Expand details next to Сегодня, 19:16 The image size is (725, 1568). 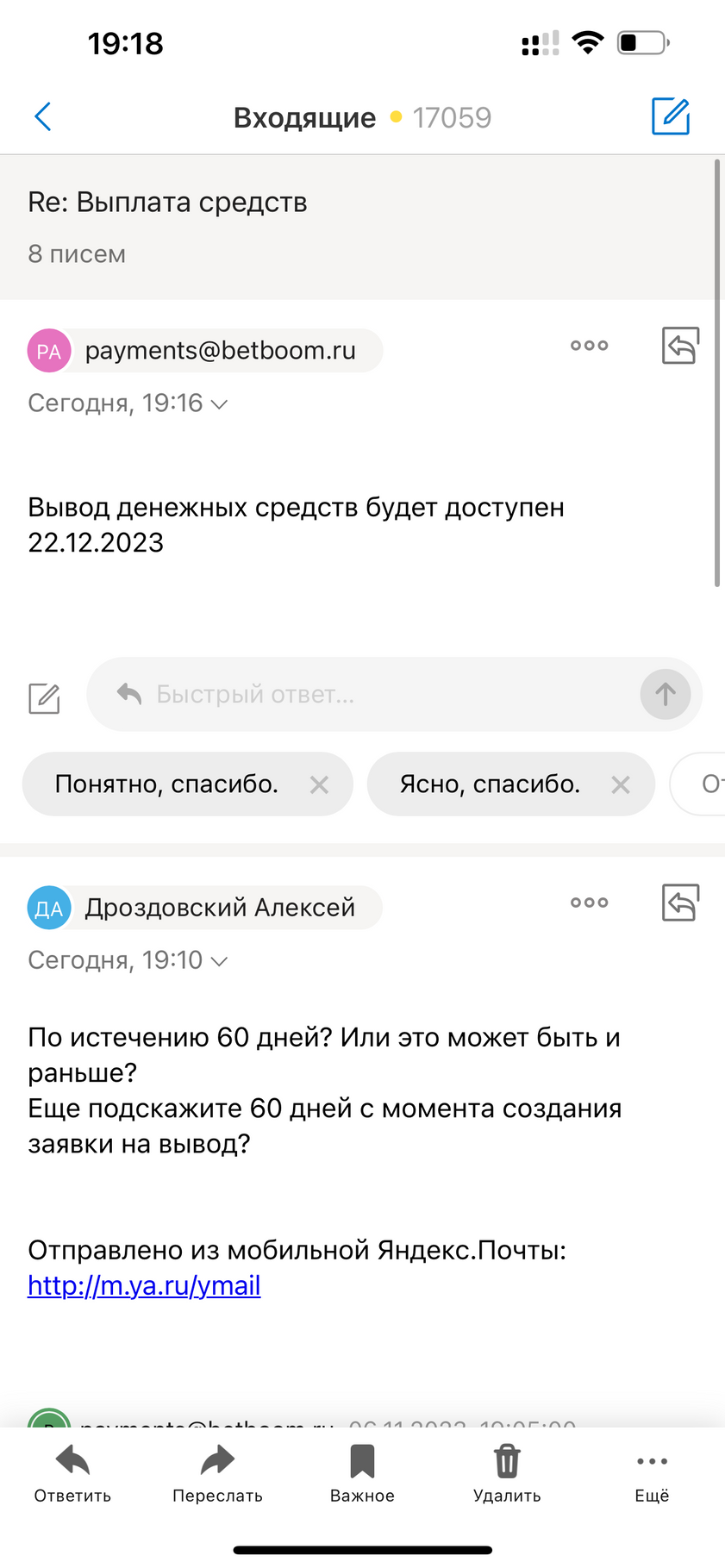click(x=219, y=404)
